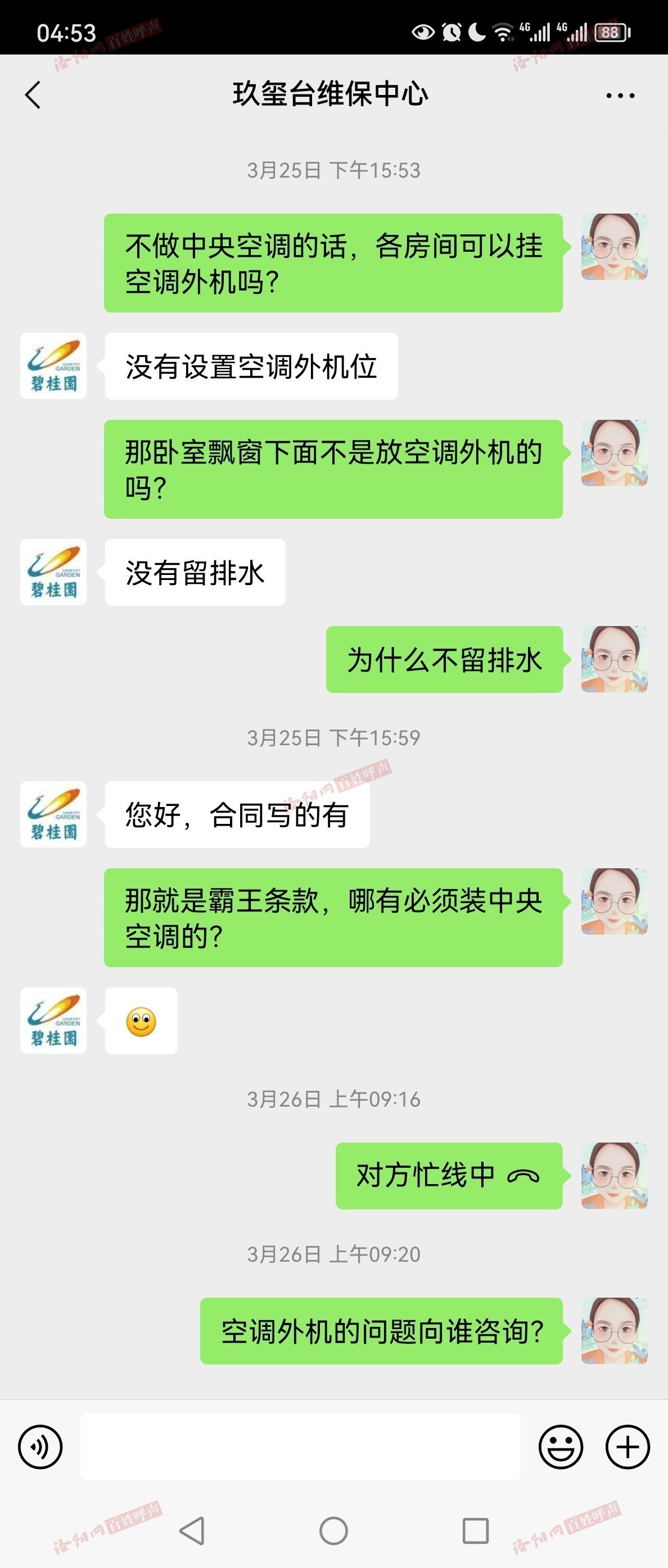
Task: Focus the message text field
Action: coord(300,1447)
